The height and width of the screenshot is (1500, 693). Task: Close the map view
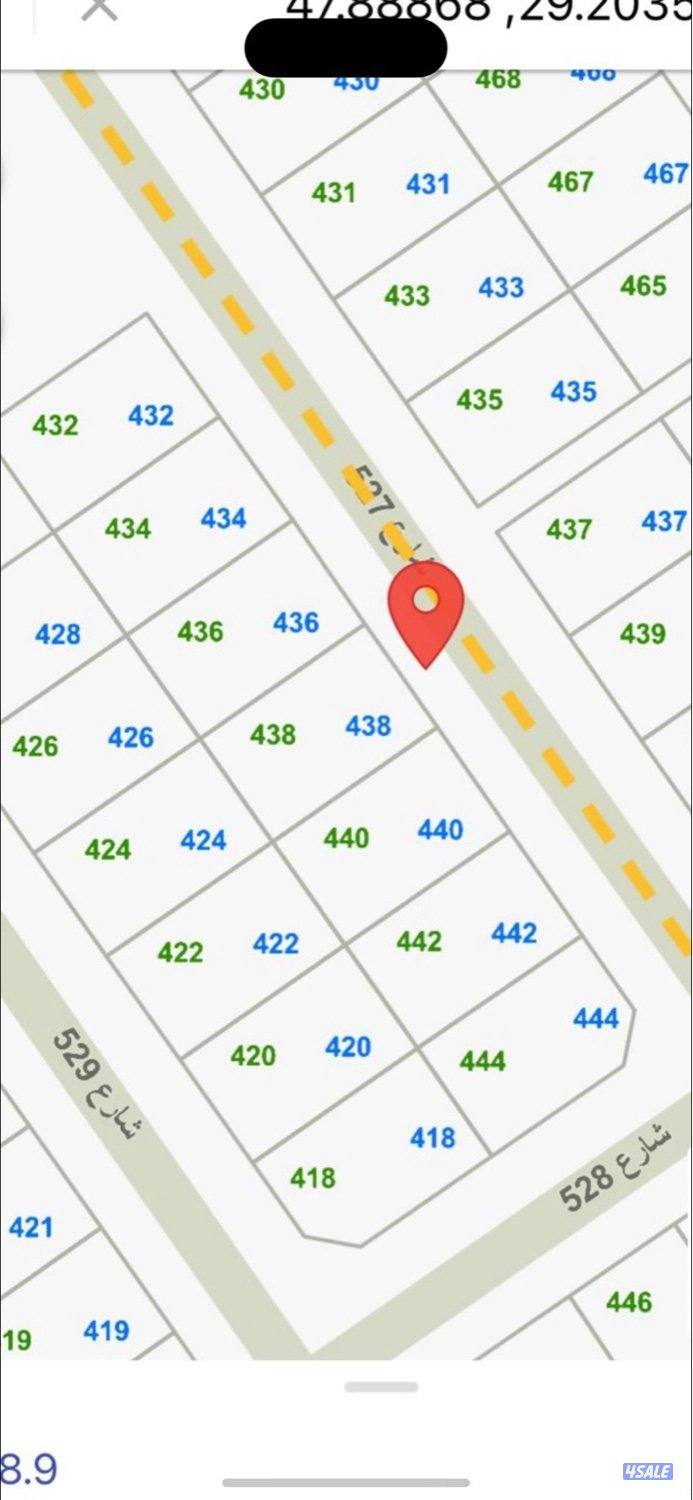pyautogui.click(x=98, y=8)
